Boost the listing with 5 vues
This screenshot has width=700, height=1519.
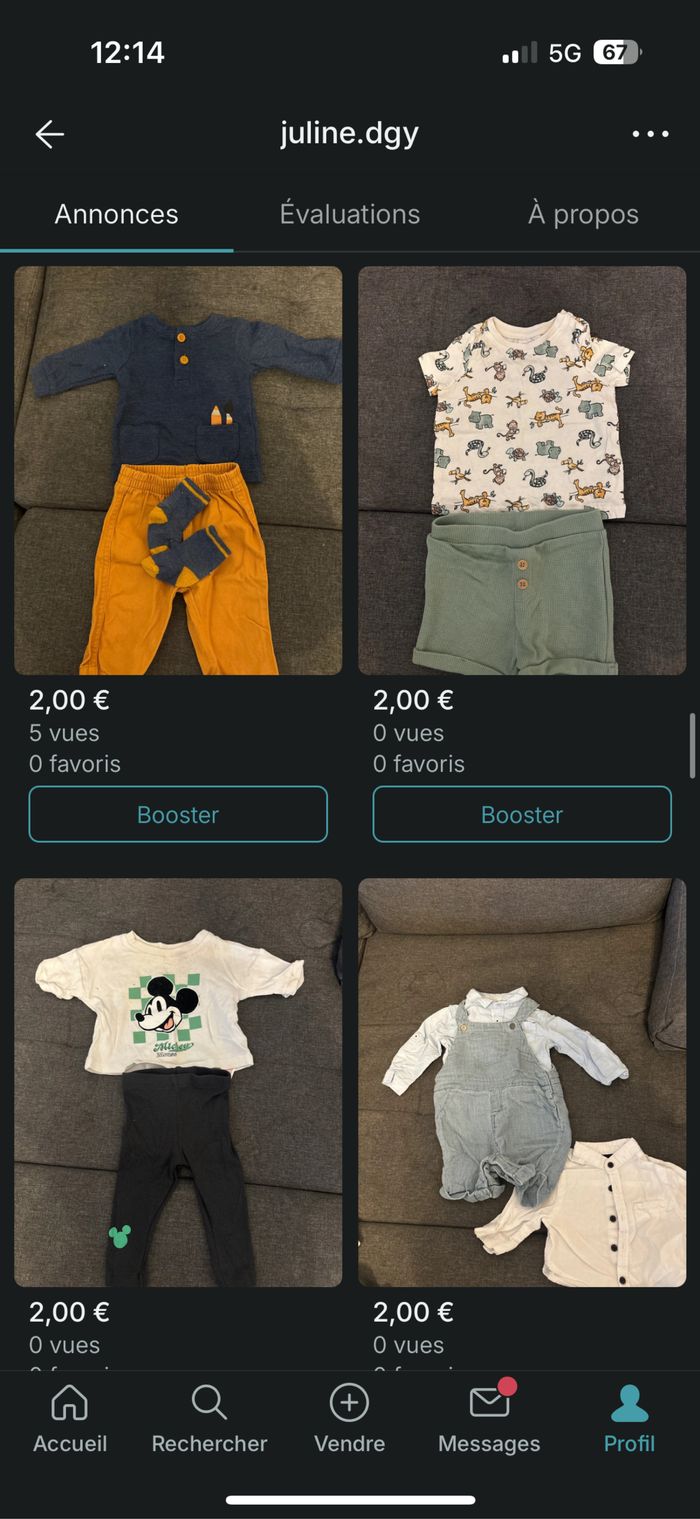coord(178,814)
